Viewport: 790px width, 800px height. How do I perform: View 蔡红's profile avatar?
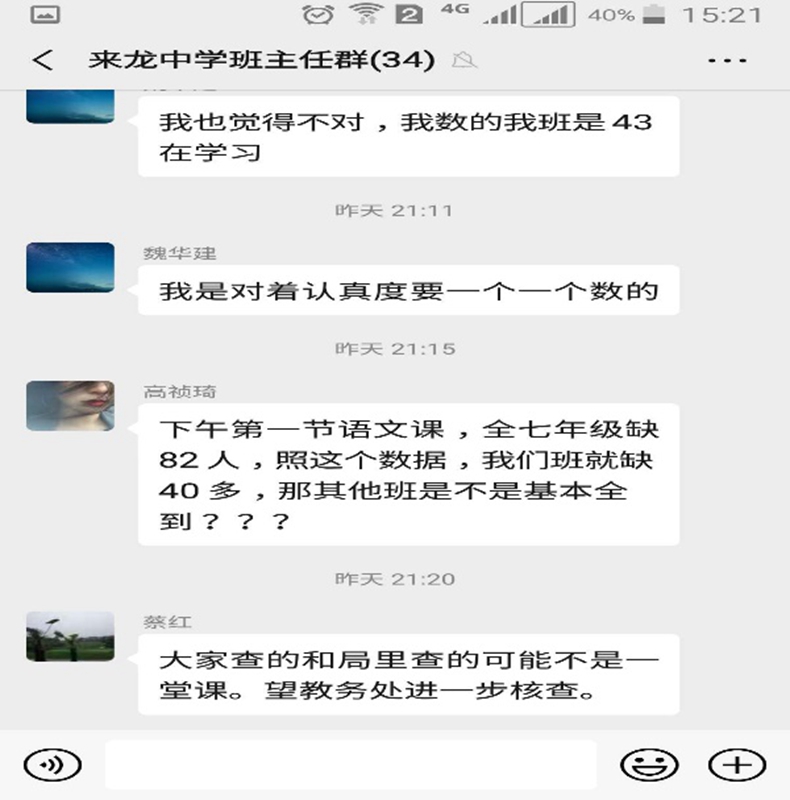click(70, 635)
